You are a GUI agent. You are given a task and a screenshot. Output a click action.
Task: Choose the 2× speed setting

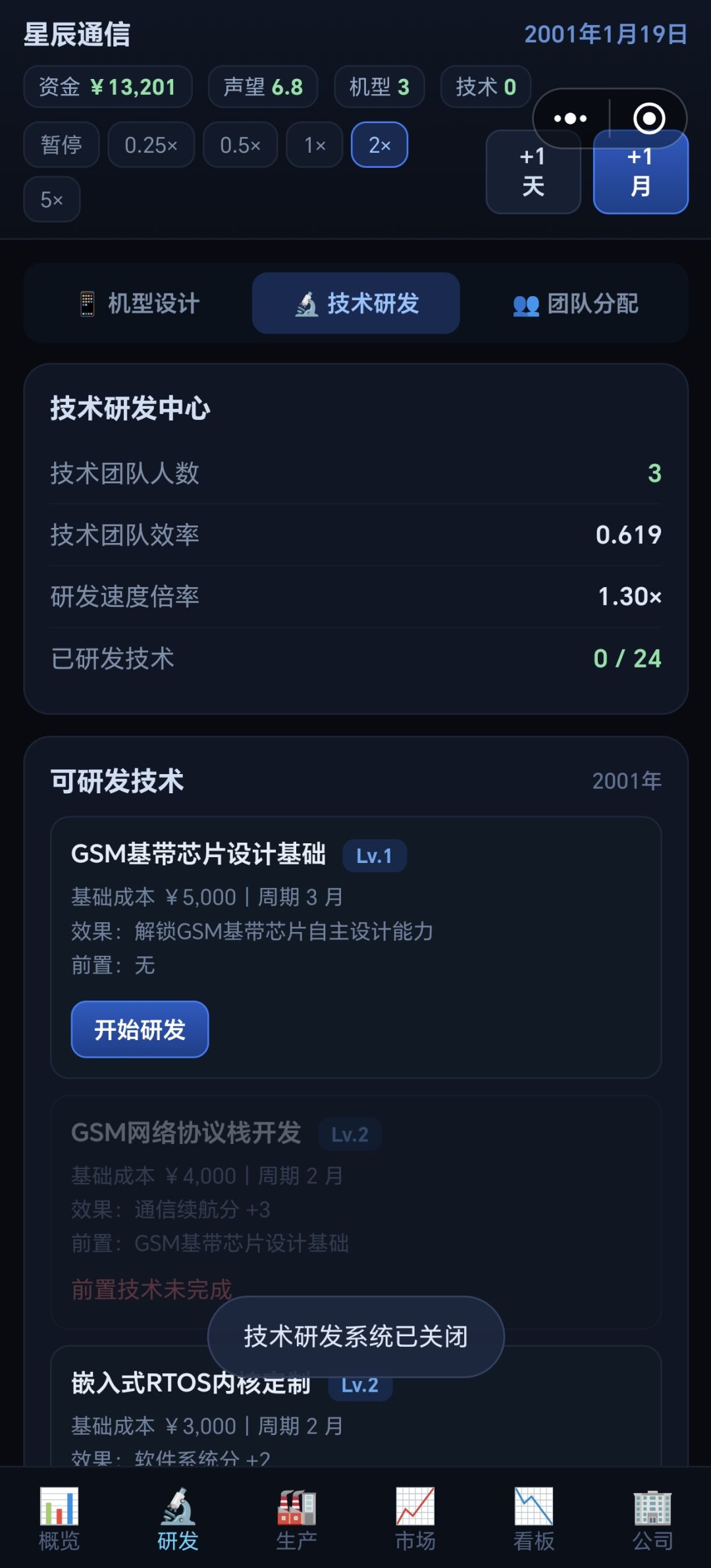click(x=380, y=145)
